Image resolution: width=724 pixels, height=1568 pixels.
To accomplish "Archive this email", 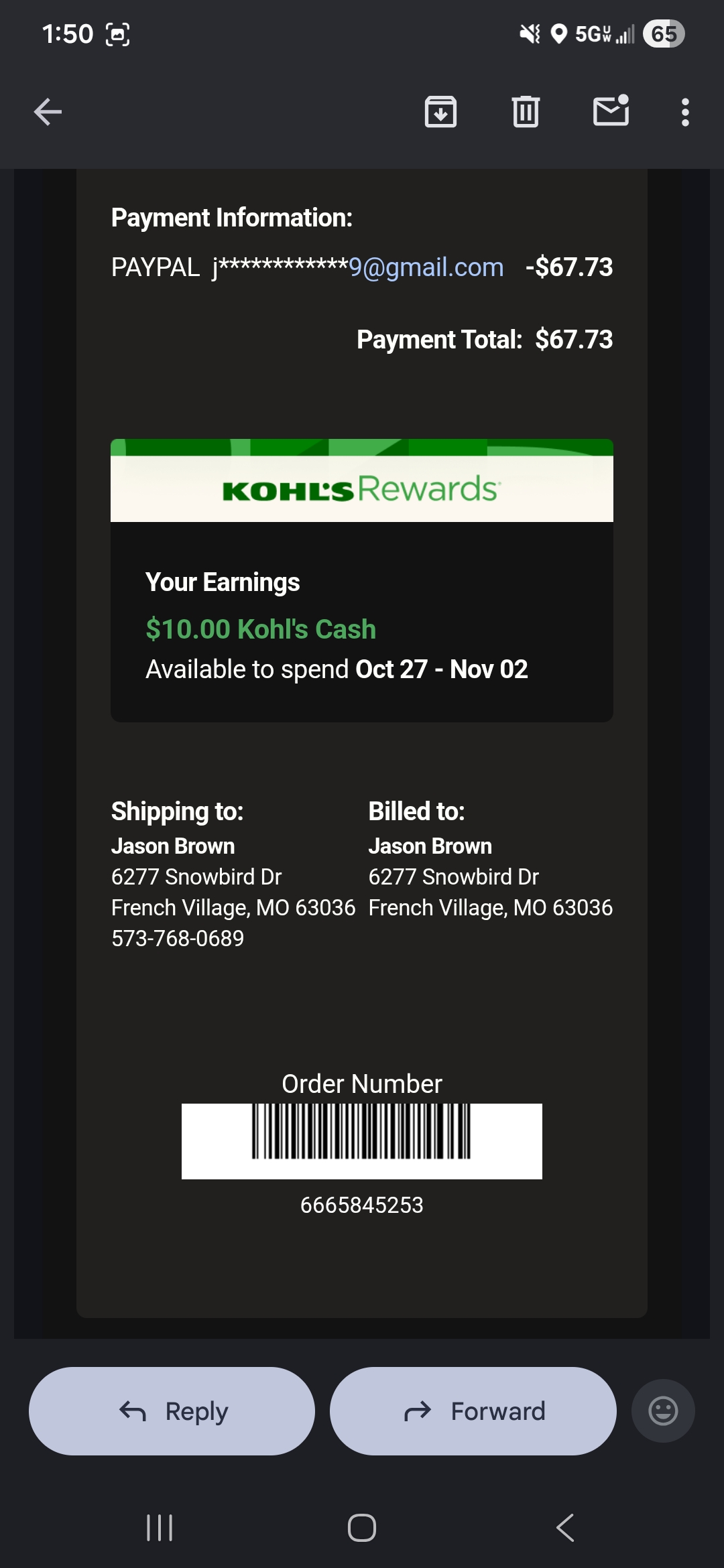I will coord(440,112).
